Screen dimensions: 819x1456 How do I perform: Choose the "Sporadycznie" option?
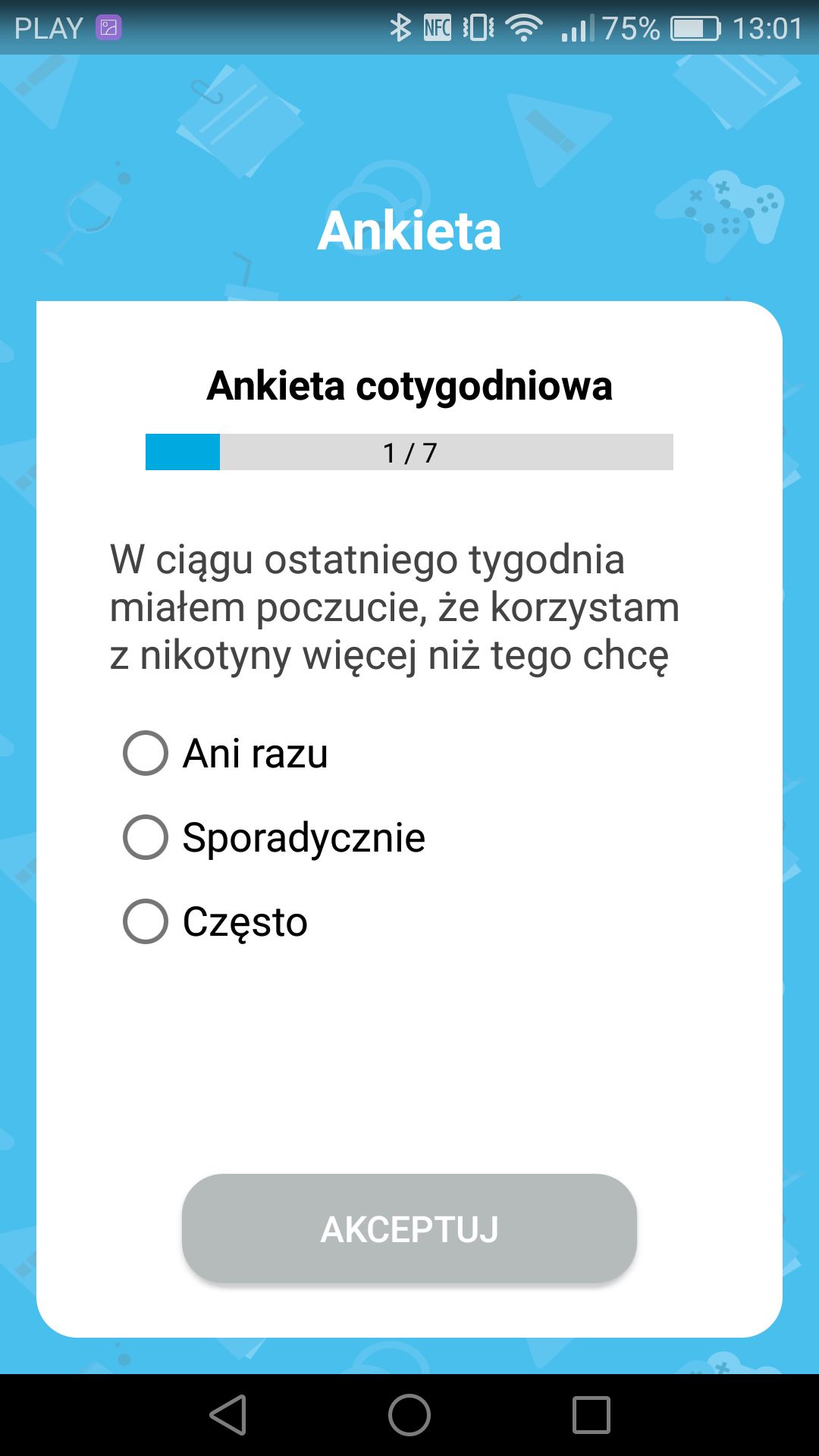point(274,837)
